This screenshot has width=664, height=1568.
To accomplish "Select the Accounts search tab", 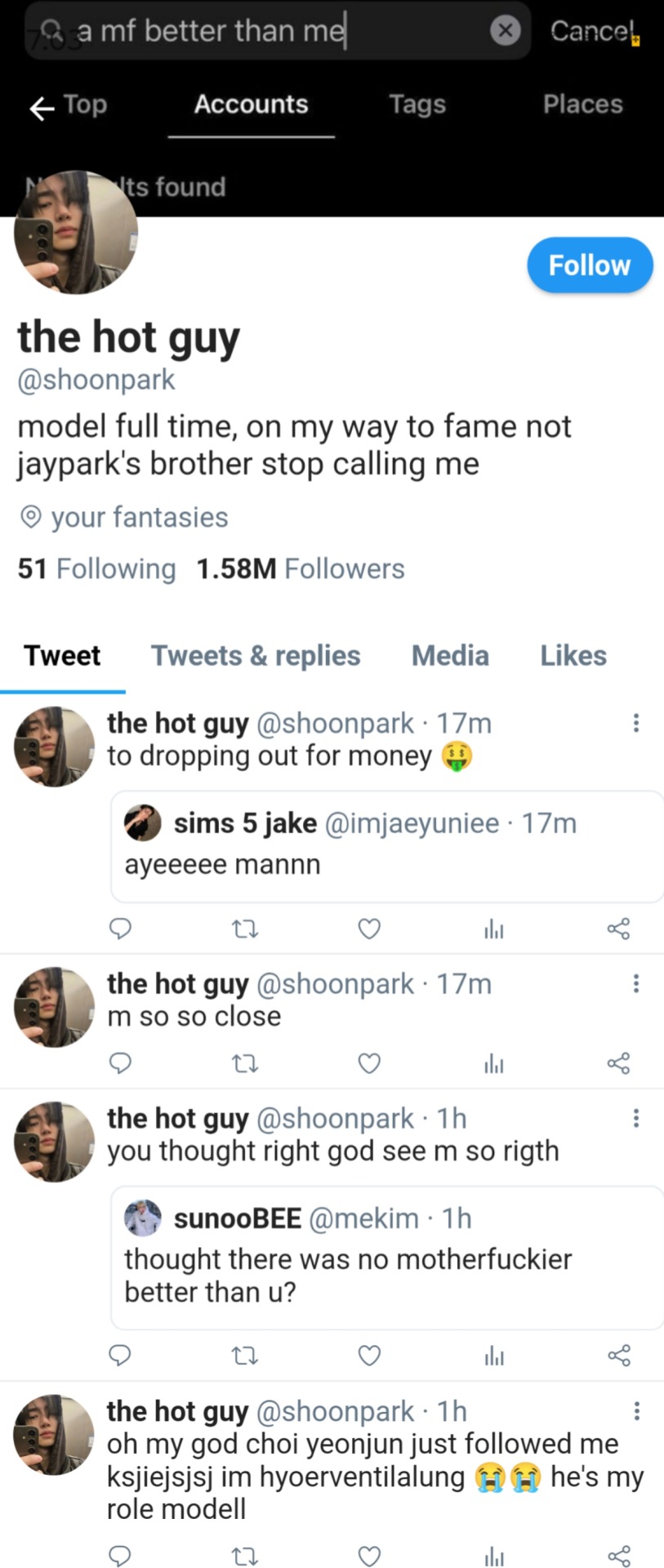I will [251, 105].
